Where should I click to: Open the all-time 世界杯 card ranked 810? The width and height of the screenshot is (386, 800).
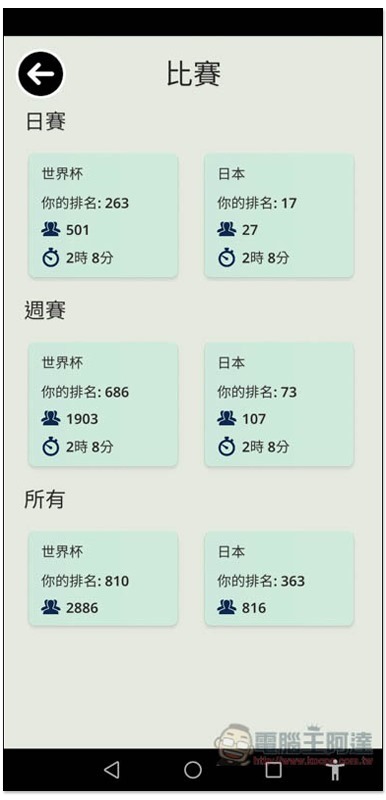tap(103, 579)
